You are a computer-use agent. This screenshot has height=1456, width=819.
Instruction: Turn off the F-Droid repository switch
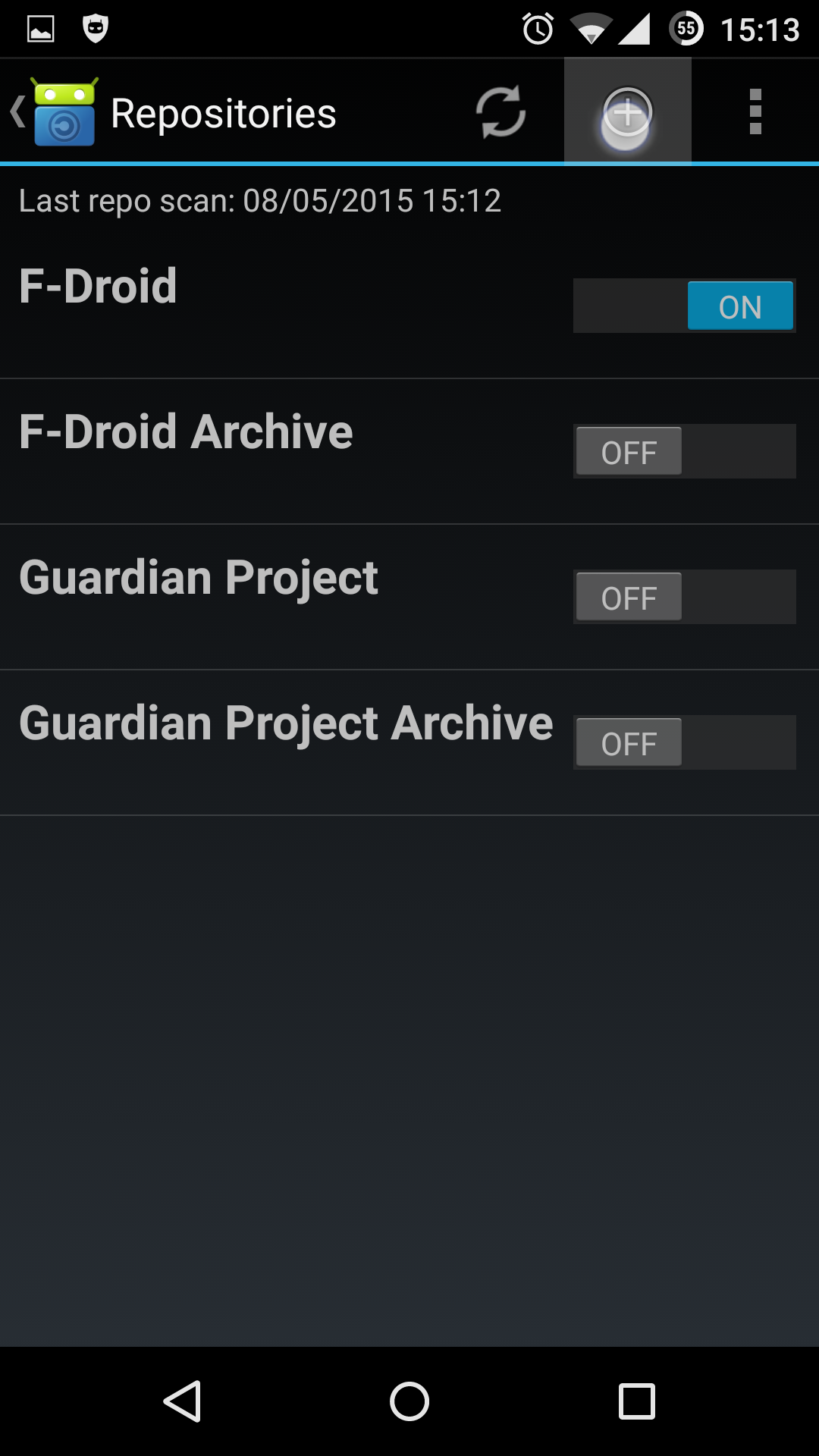[684, 306]
